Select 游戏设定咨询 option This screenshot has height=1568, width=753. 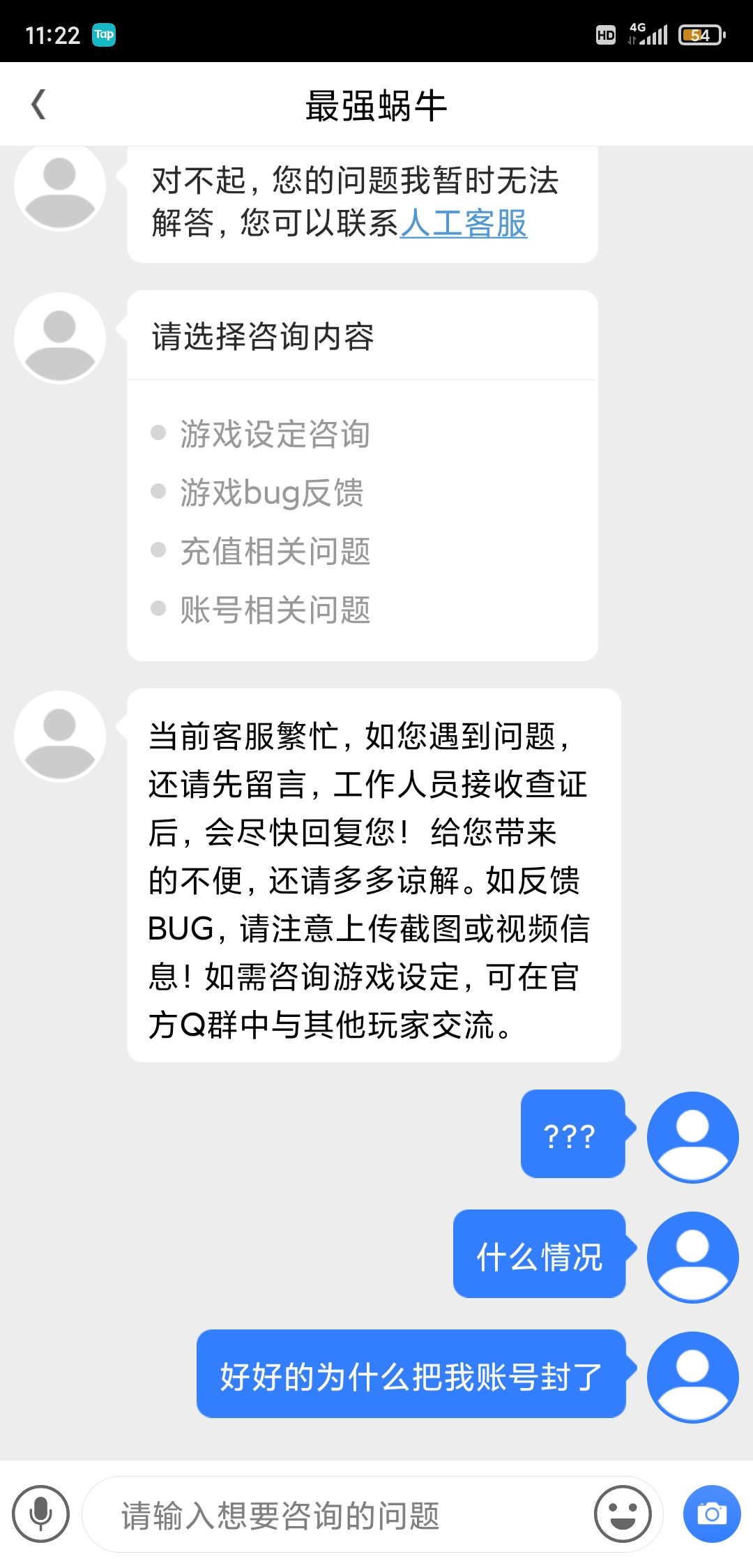(275, 434)
